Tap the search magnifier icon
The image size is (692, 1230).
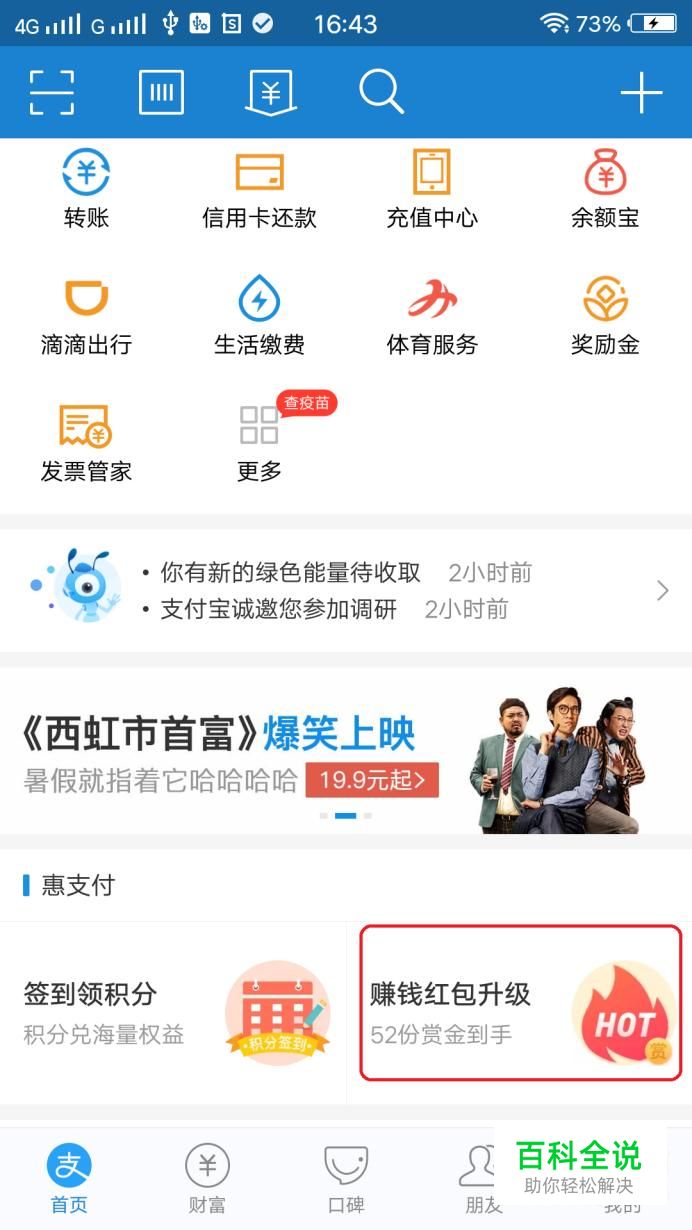(x=380, y=92)
